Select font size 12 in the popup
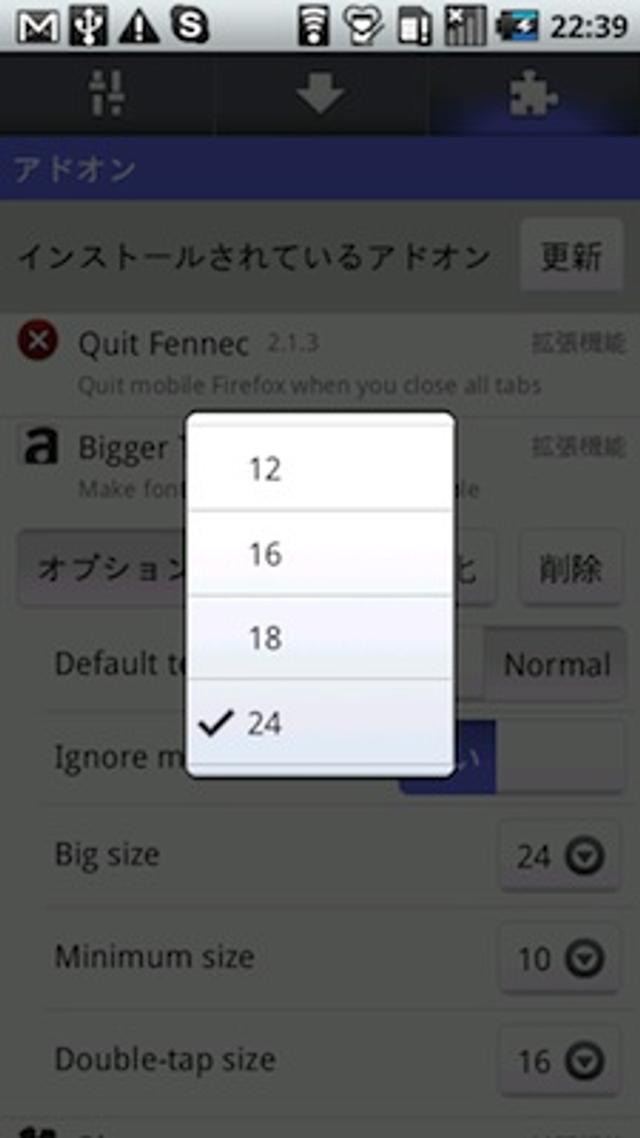The height and width of the screenshot is (1138, 640). [320, 469]
